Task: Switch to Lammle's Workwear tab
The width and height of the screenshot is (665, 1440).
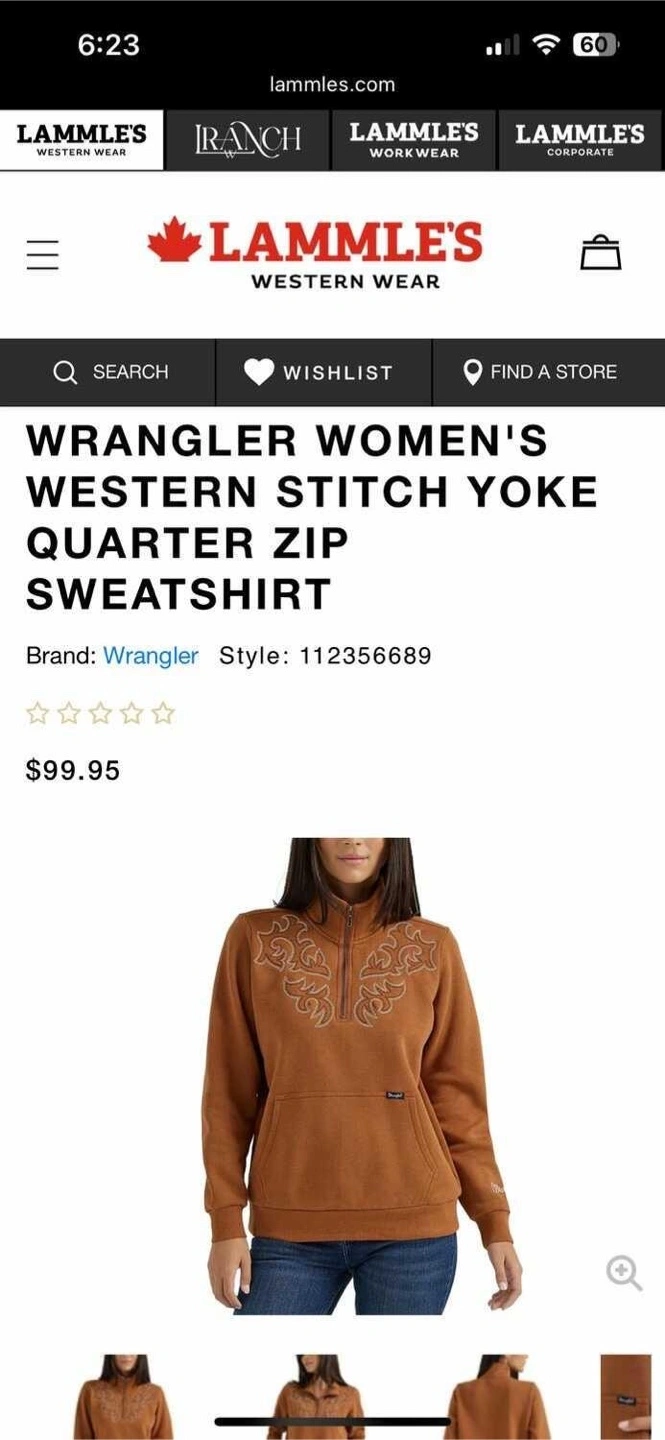Action: [413, 140]
